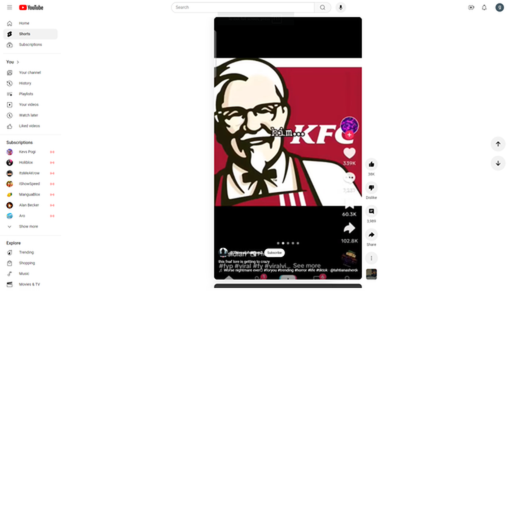Open the hamburger menu button

click(x=10, y=7)
